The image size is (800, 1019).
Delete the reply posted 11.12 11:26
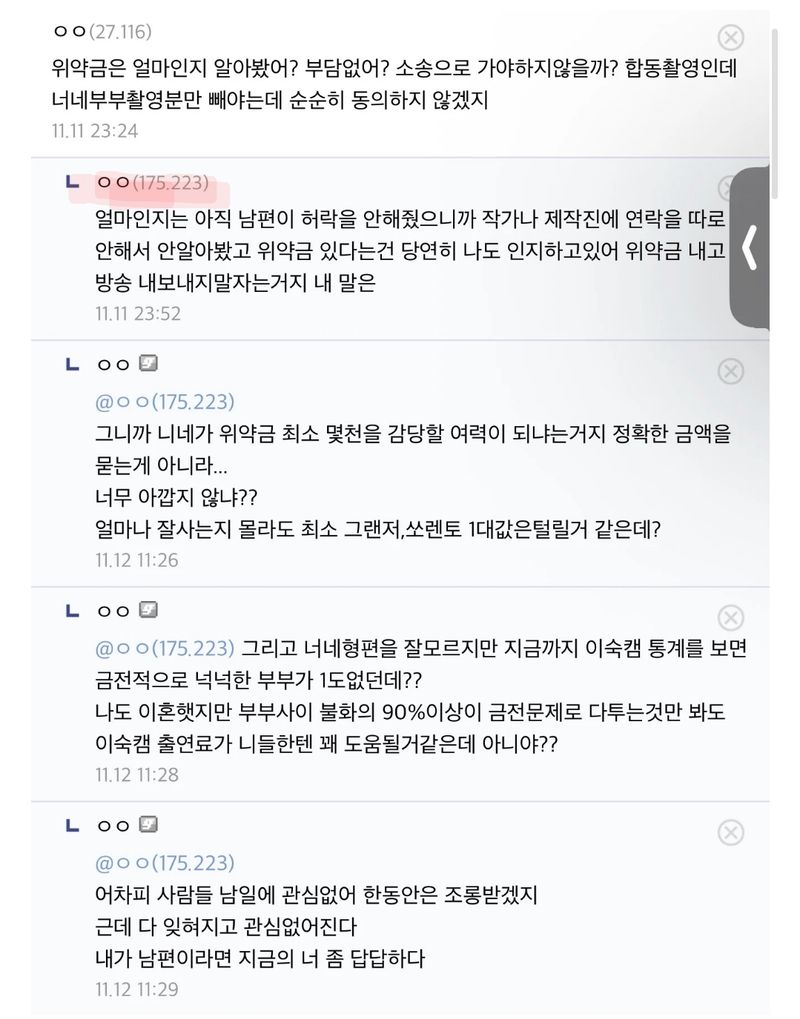click(x=732, y=371)
